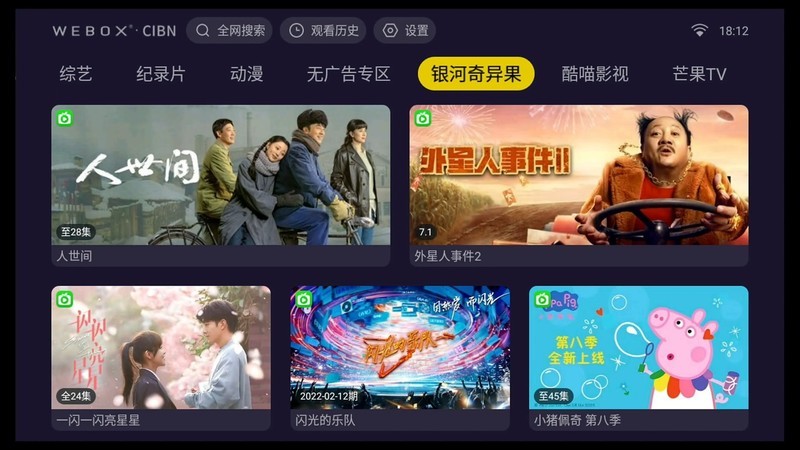Switch to the 动漫 tab

click(x=246, y=74)
